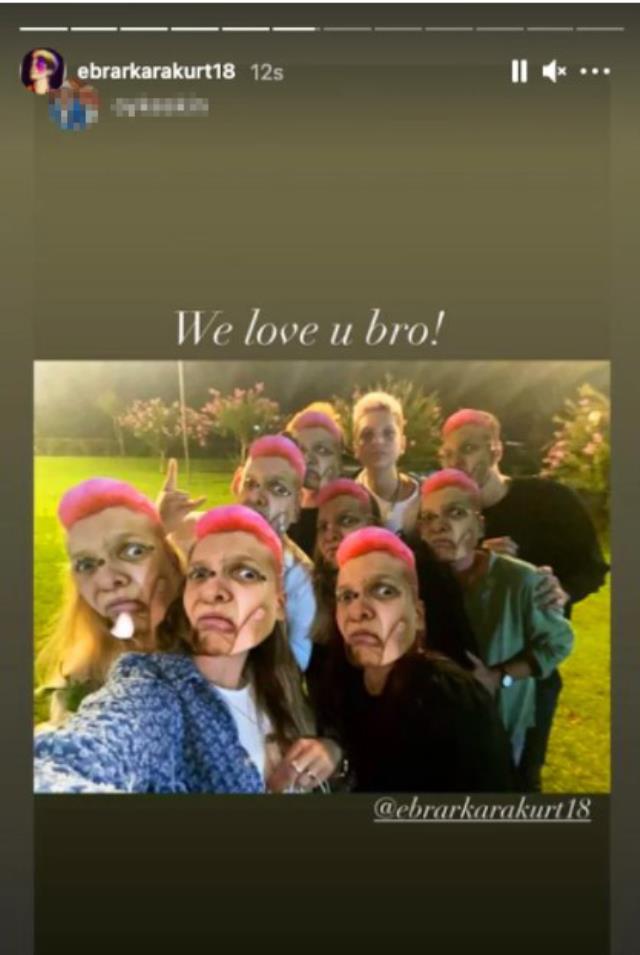Tap the @ebrarkarakurt18 mention sticker
The image size is (640, 955).
[482, 810]
